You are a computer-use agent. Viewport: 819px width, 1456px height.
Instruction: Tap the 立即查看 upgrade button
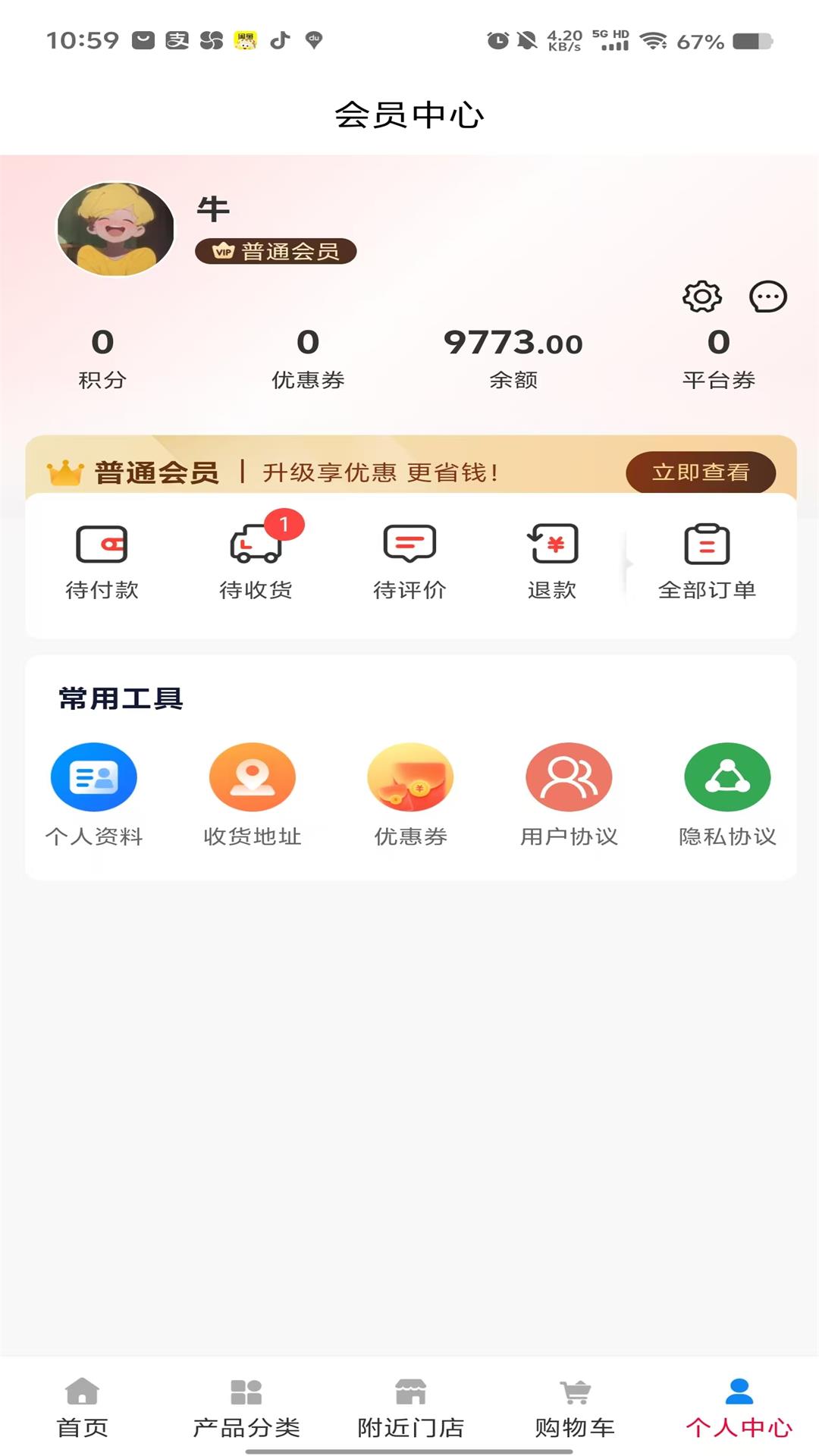(702, 472)
